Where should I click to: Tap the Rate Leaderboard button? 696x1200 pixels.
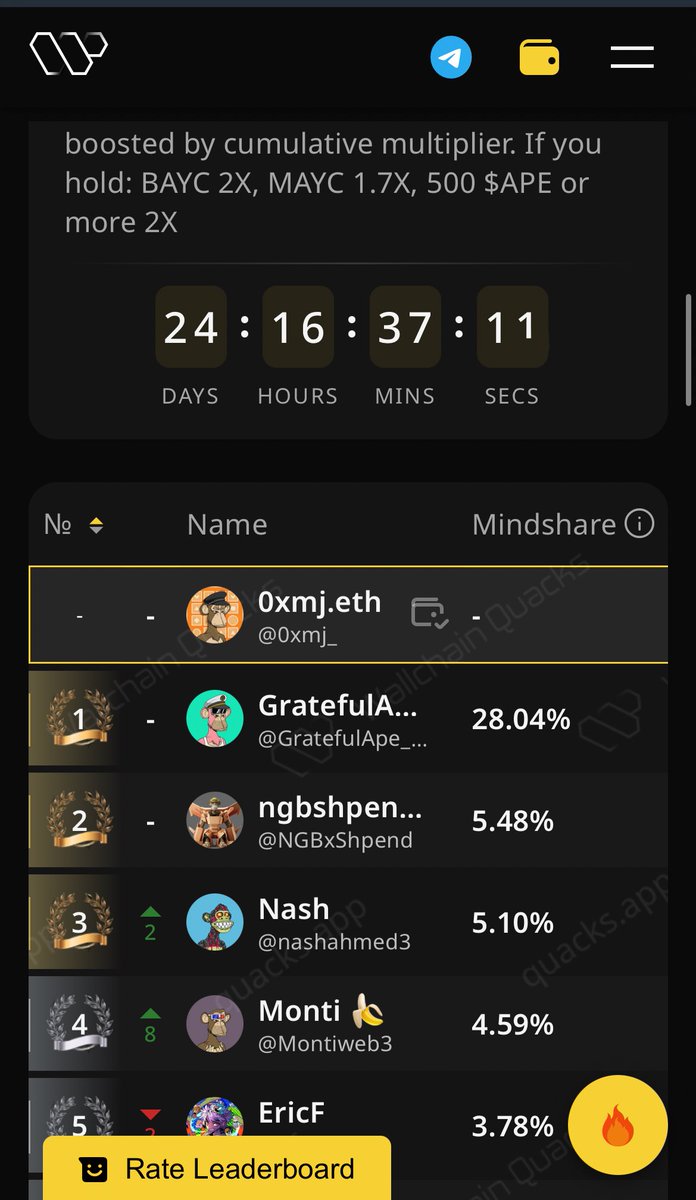tap(217, 1169)
